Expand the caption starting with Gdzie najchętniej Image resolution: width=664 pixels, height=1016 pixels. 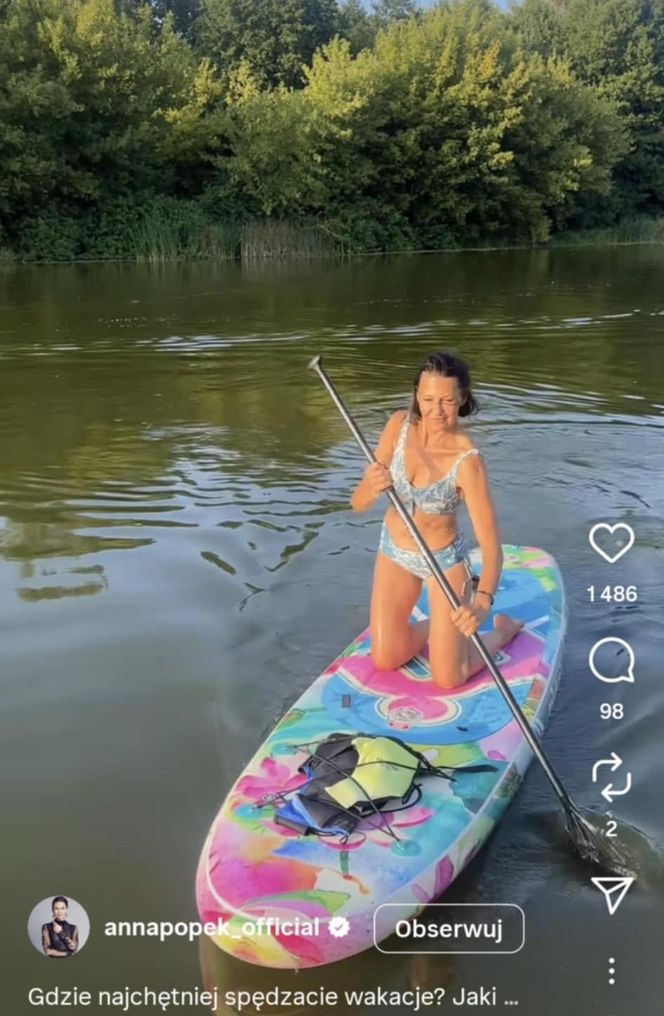(x=272, y=996)
